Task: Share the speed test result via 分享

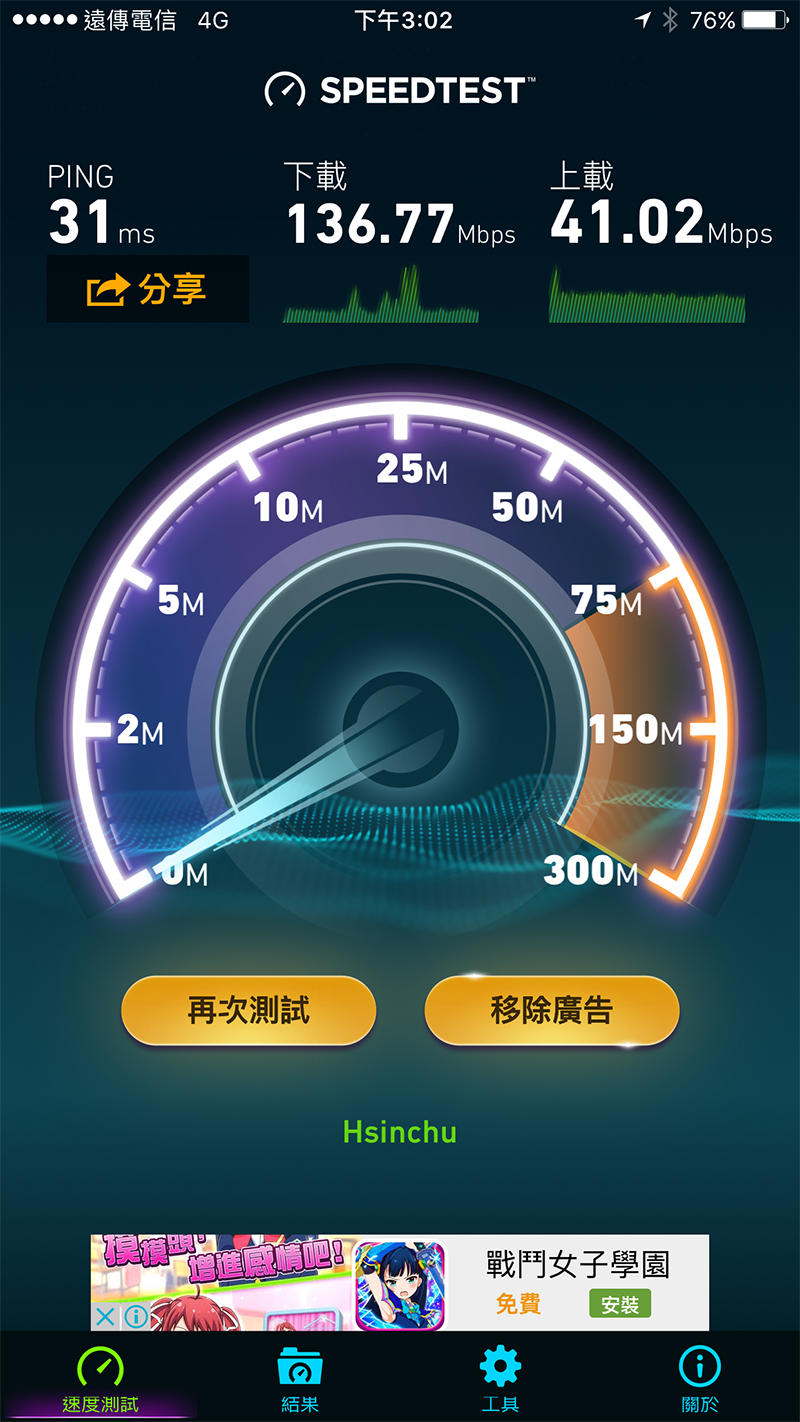Action: coord(147,289)
